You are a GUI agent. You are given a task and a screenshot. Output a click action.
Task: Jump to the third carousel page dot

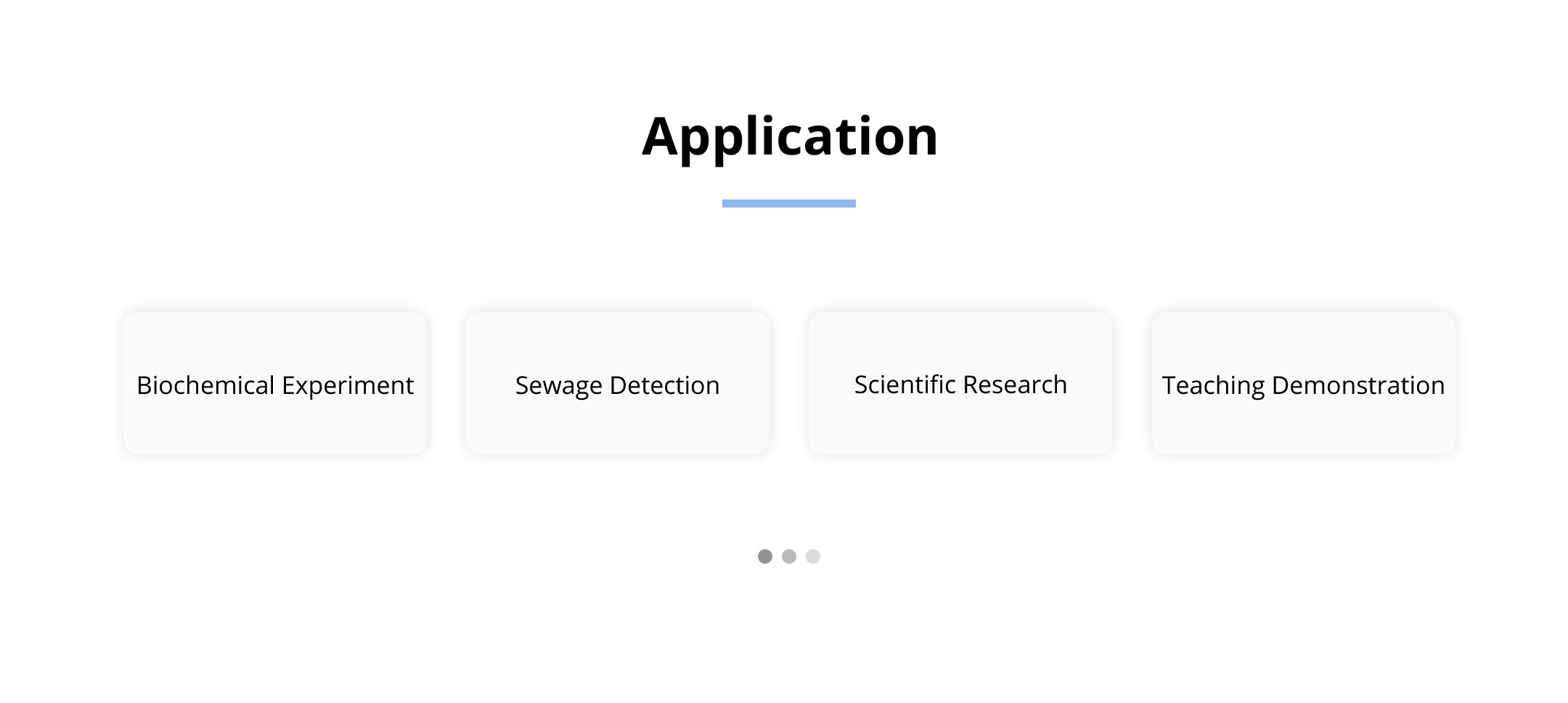pyautogui.click(x=813, y=556)
